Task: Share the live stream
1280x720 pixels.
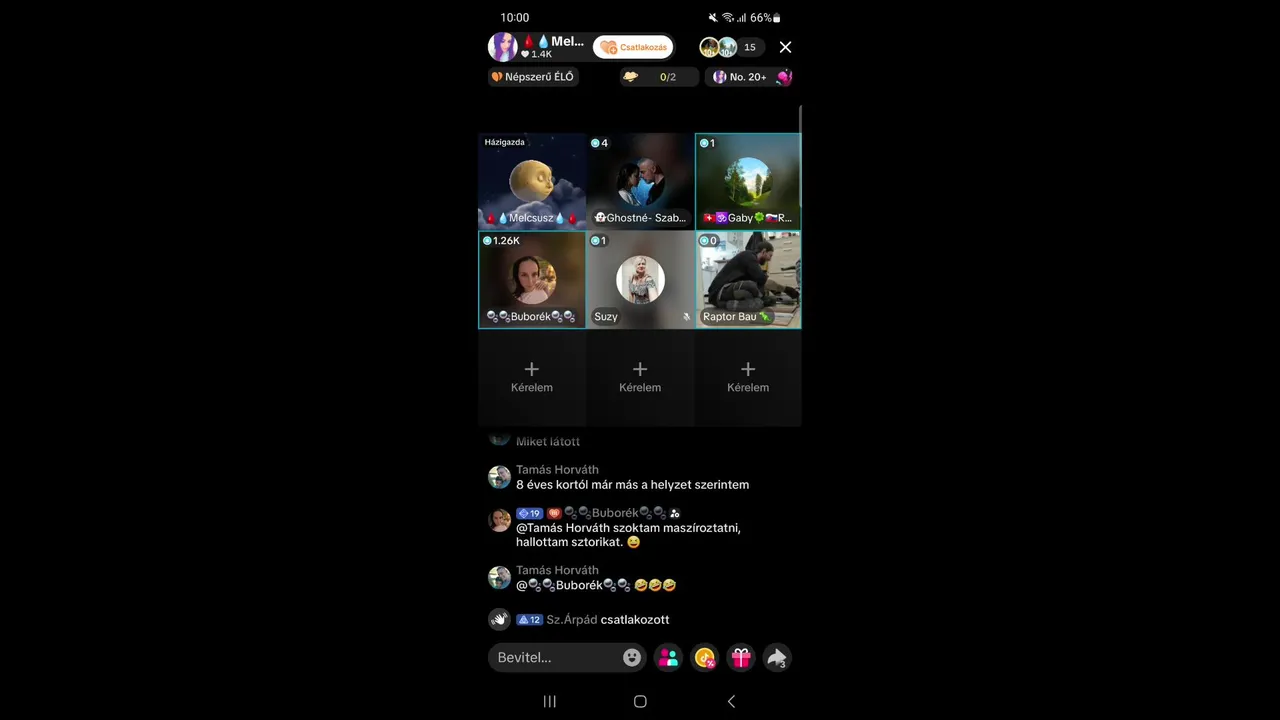Action: point(777,657)
